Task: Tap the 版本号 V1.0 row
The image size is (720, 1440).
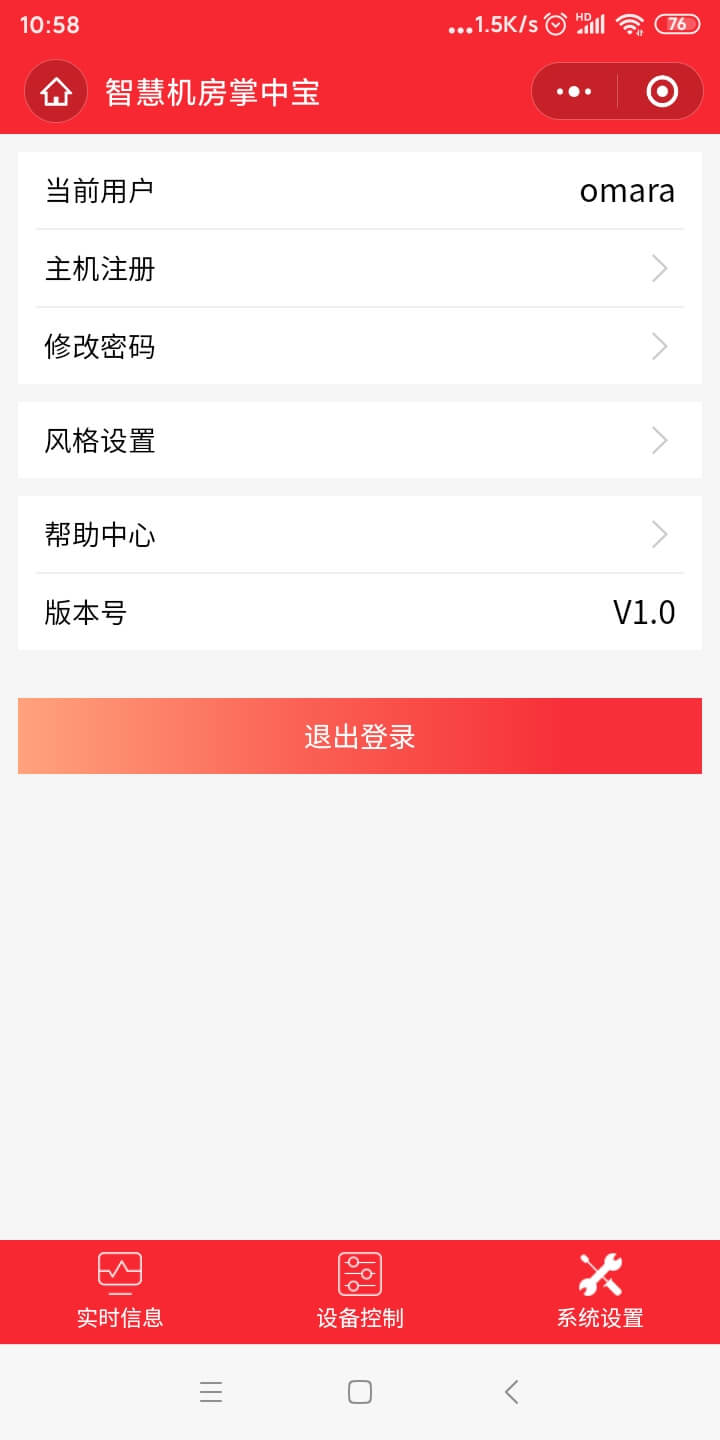Action: [359, 612]
